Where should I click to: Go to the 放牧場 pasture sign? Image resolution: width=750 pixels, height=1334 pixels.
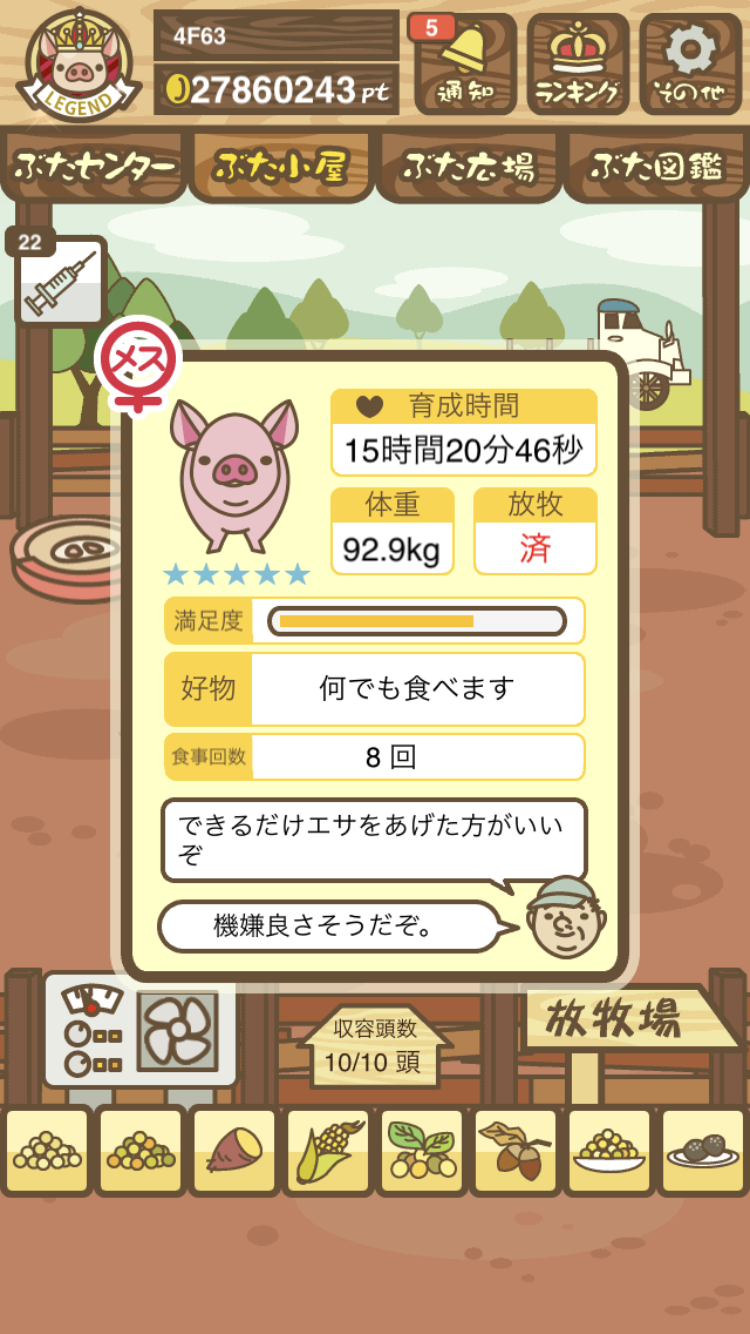(625, 1020)
